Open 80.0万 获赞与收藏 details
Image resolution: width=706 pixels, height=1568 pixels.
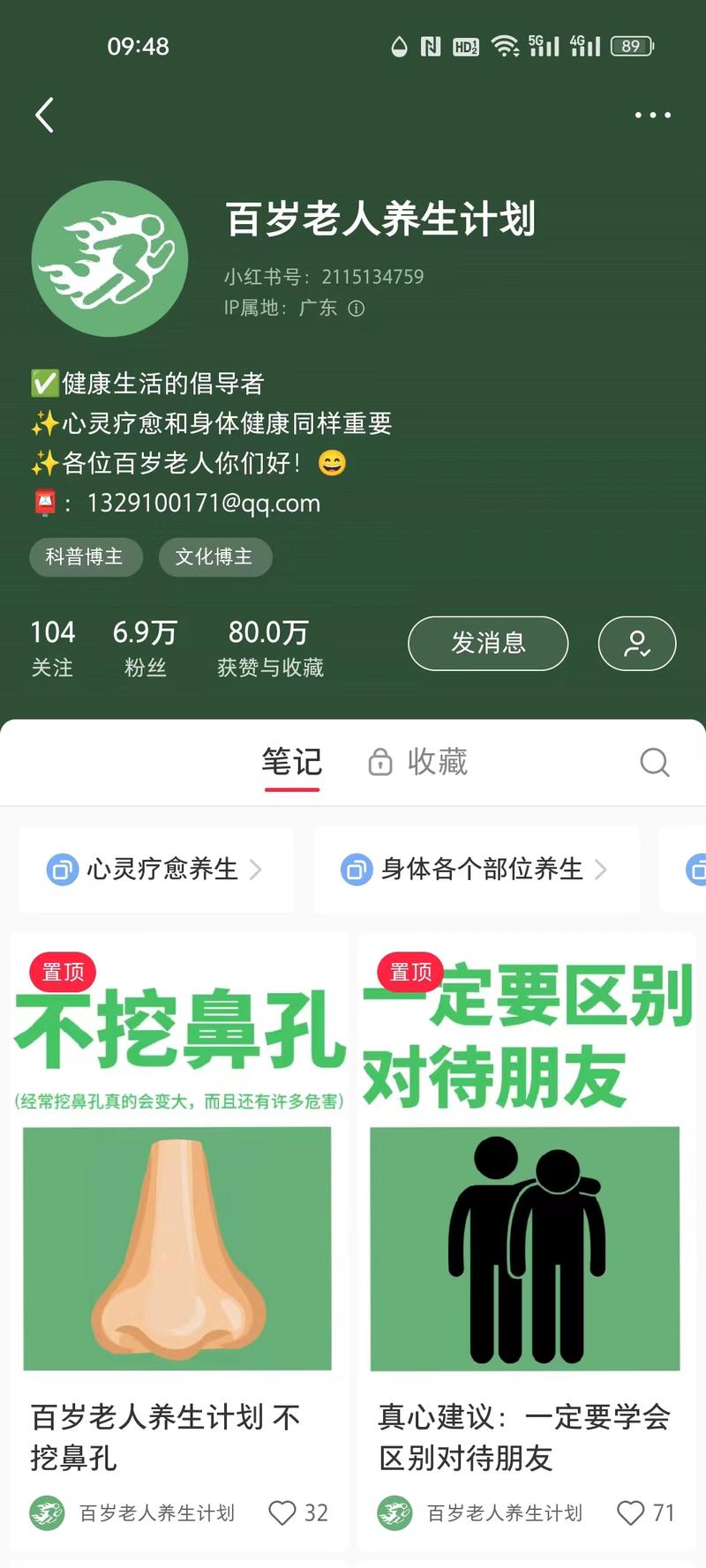[269, 647]
